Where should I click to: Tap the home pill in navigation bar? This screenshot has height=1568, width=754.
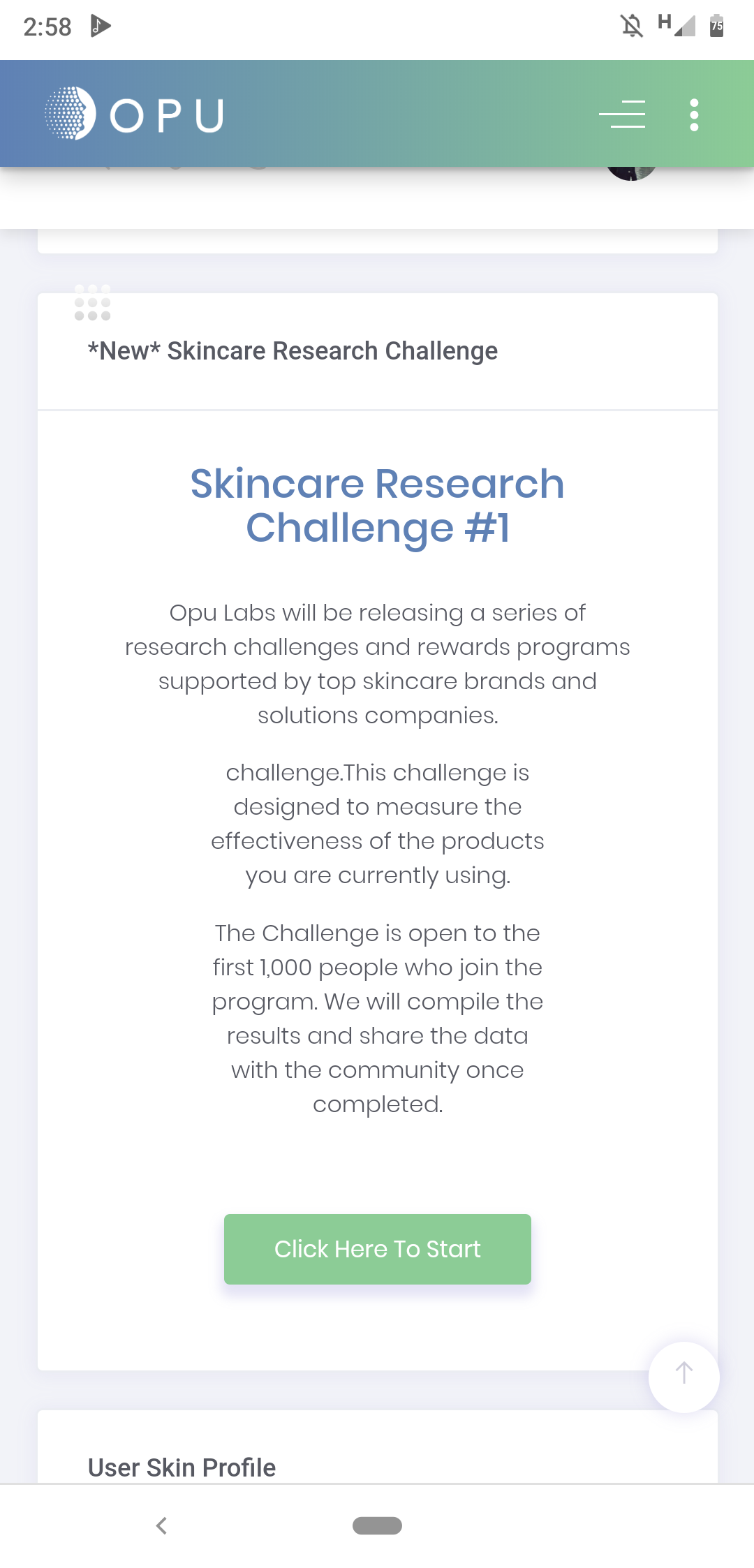[377, 1525]
